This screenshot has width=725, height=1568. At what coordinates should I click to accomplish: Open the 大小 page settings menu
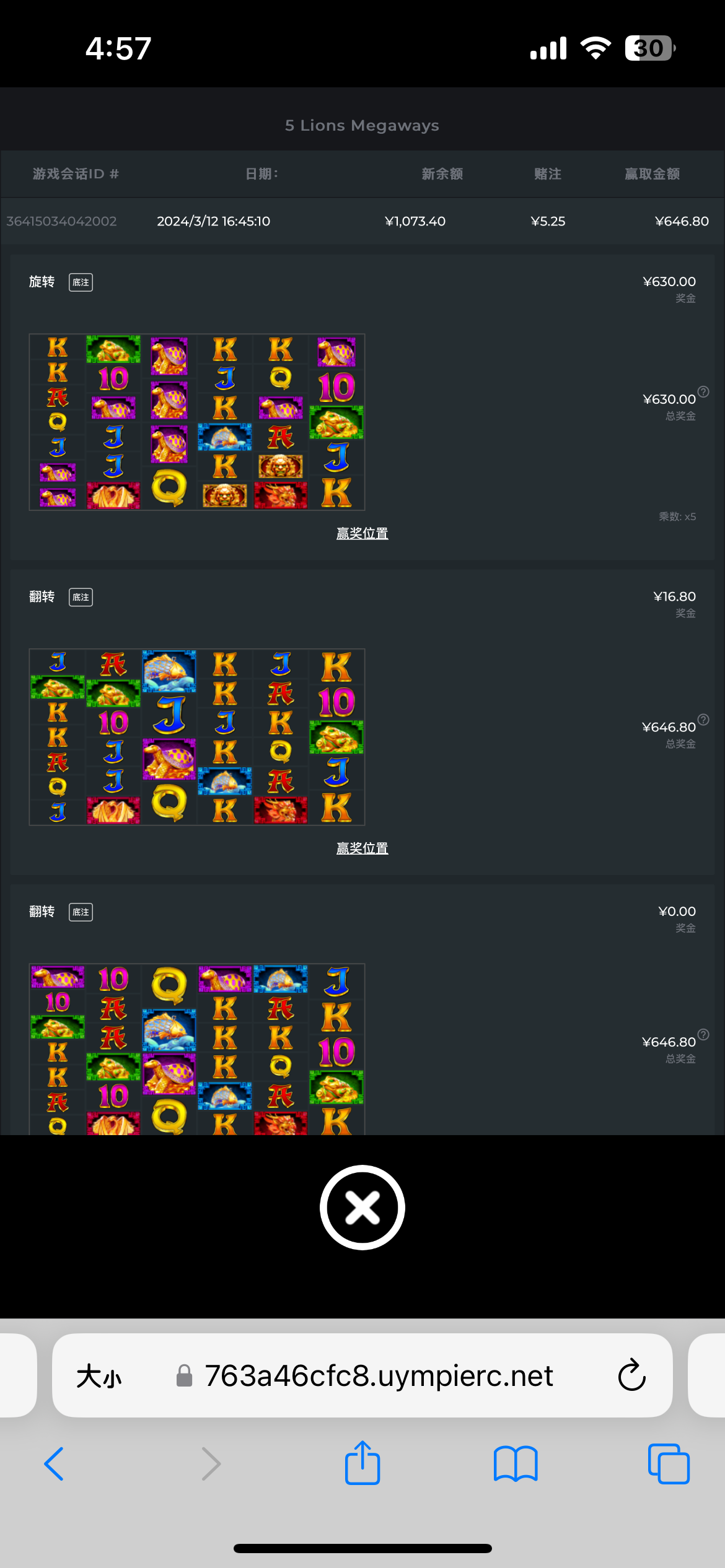pos(99,1376)
